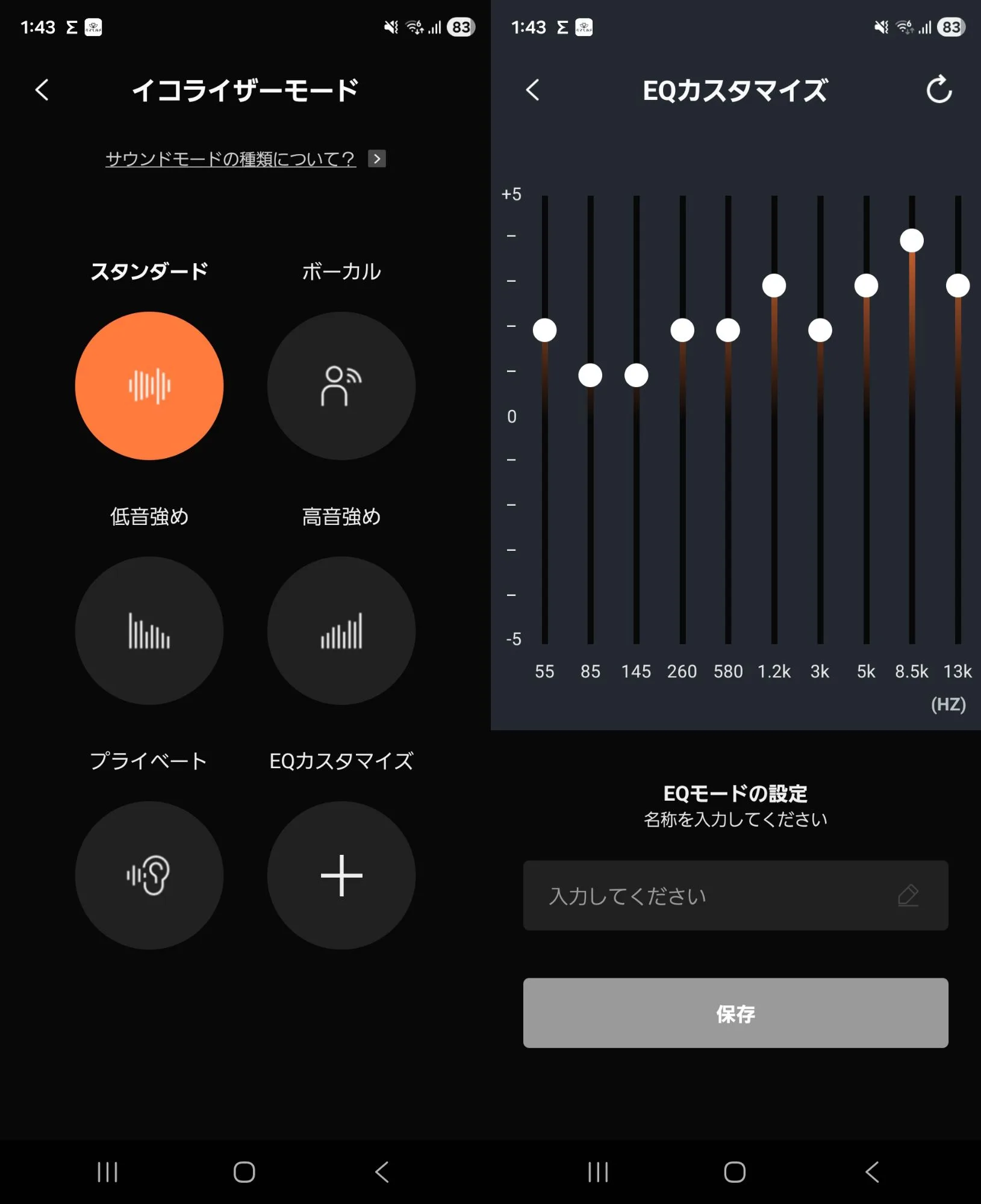Save the custom EQ with 保存
981x1204 pixels.
pos(735,1013)
